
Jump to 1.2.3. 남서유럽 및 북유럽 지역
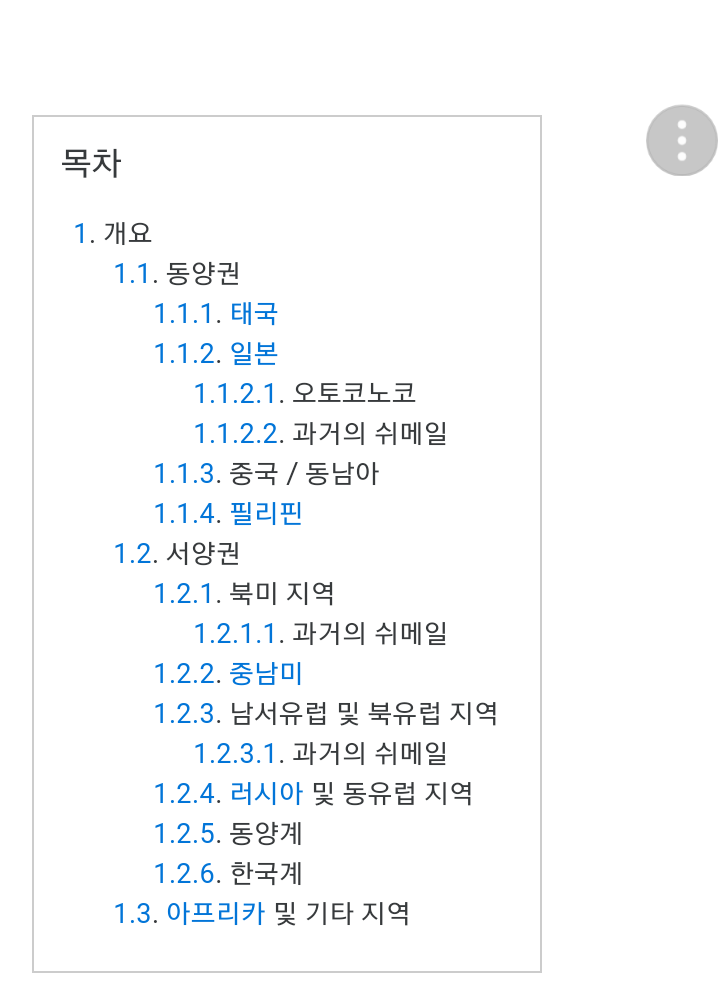tap(185, 713)
